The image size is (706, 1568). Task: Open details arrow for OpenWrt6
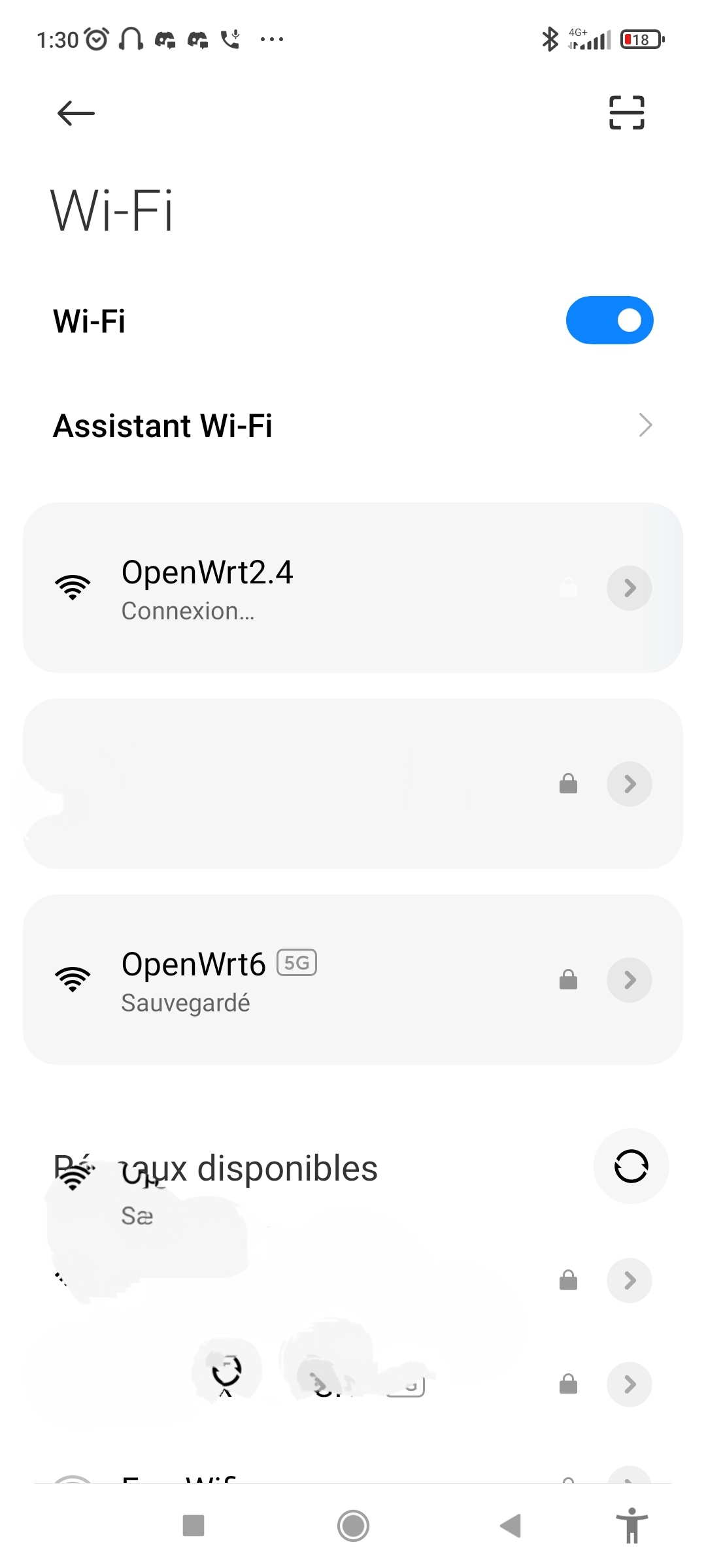(x=630, y=980)
